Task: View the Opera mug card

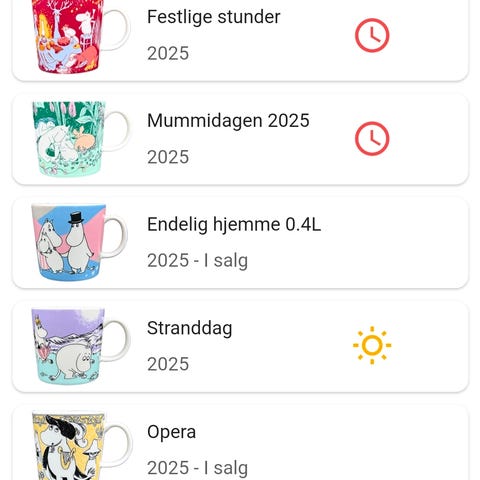Action: point(240,443)
